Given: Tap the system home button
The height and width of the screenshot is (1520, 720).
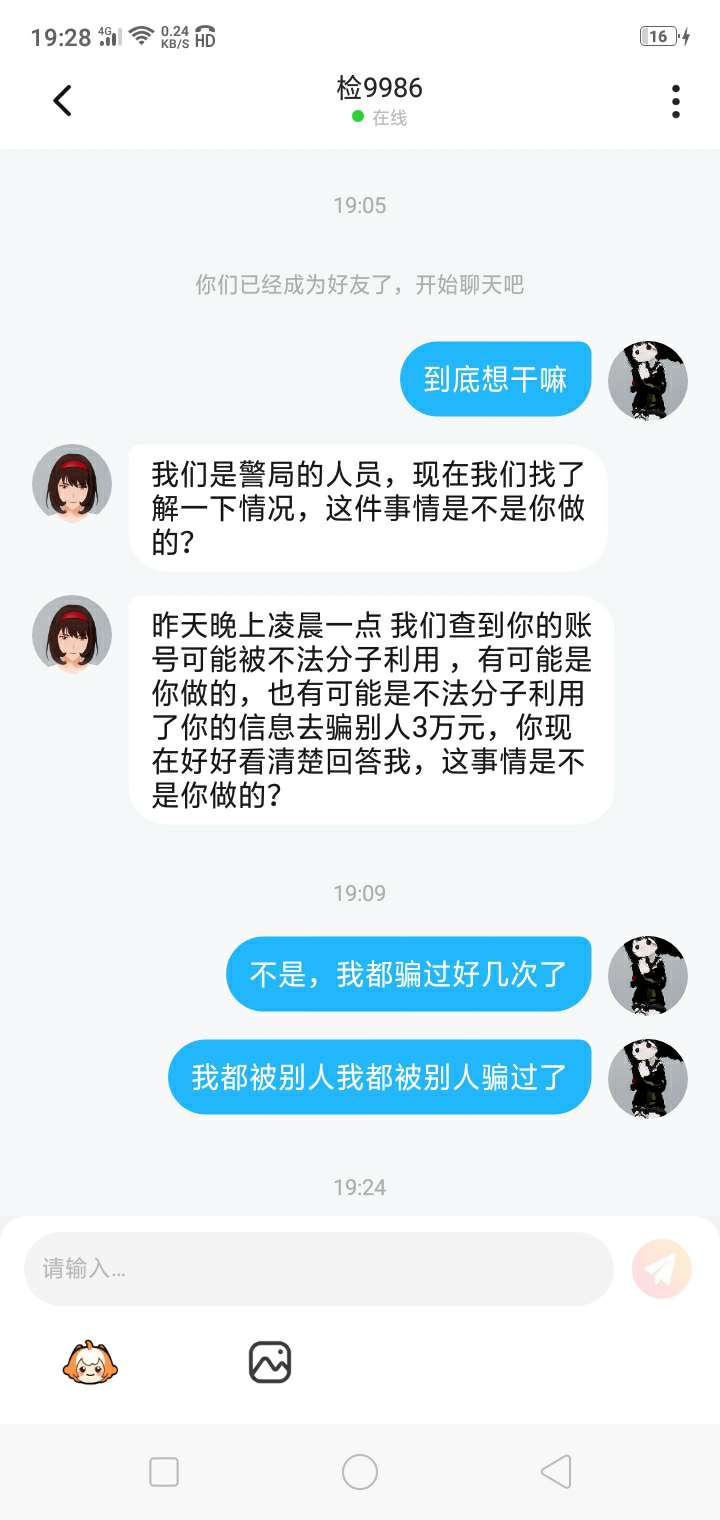Looking at the screenshot, I should (360, 1472).
